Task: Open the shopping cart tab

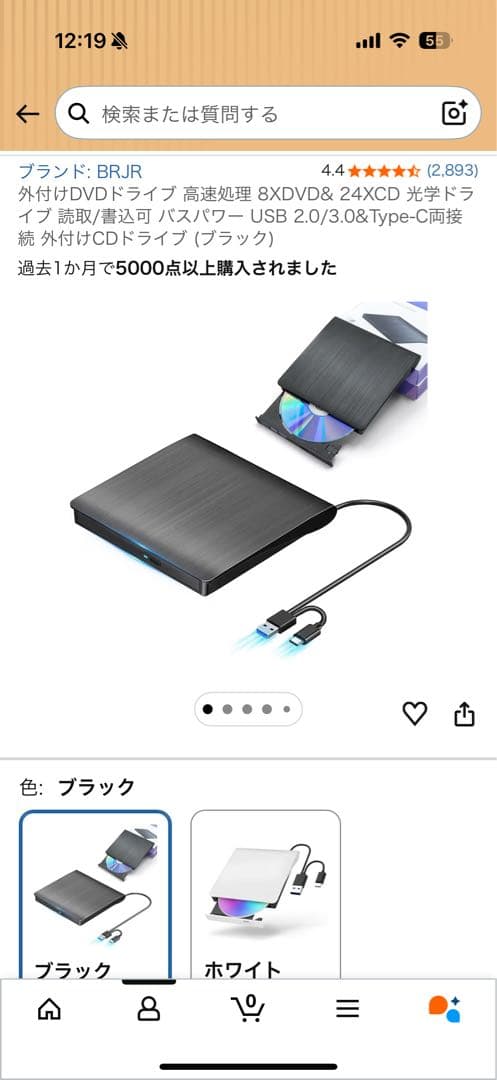Action: point(248,1008)
